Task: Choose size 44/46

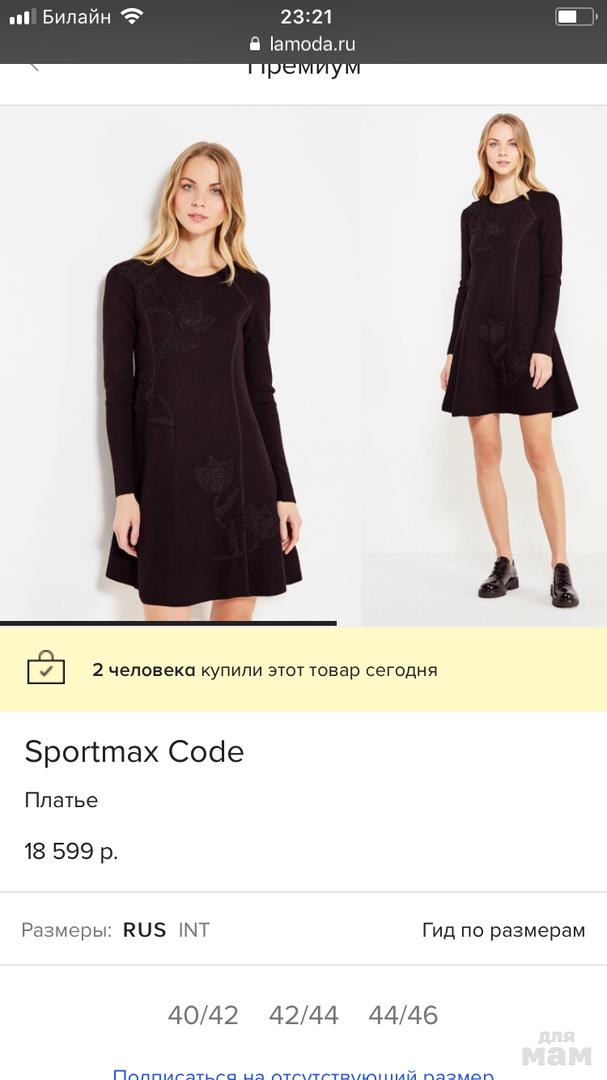Action: point(403,1016)
